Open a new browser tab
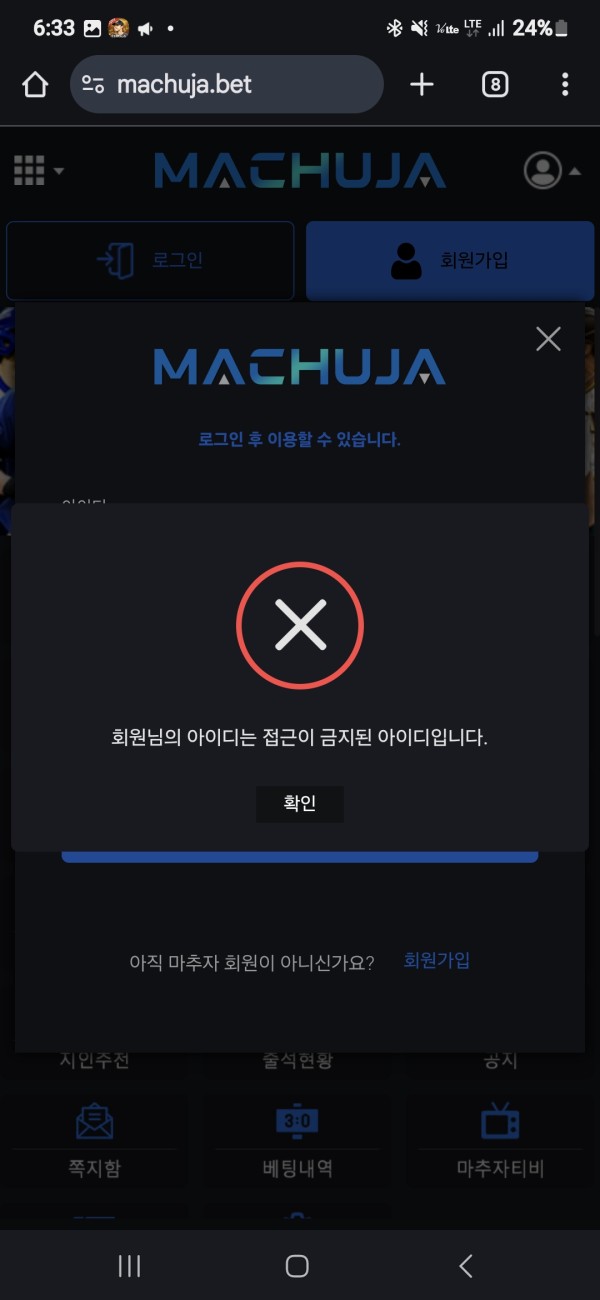Image resolution: width=600 pixels, height=1300 pixels. [422, 85]
